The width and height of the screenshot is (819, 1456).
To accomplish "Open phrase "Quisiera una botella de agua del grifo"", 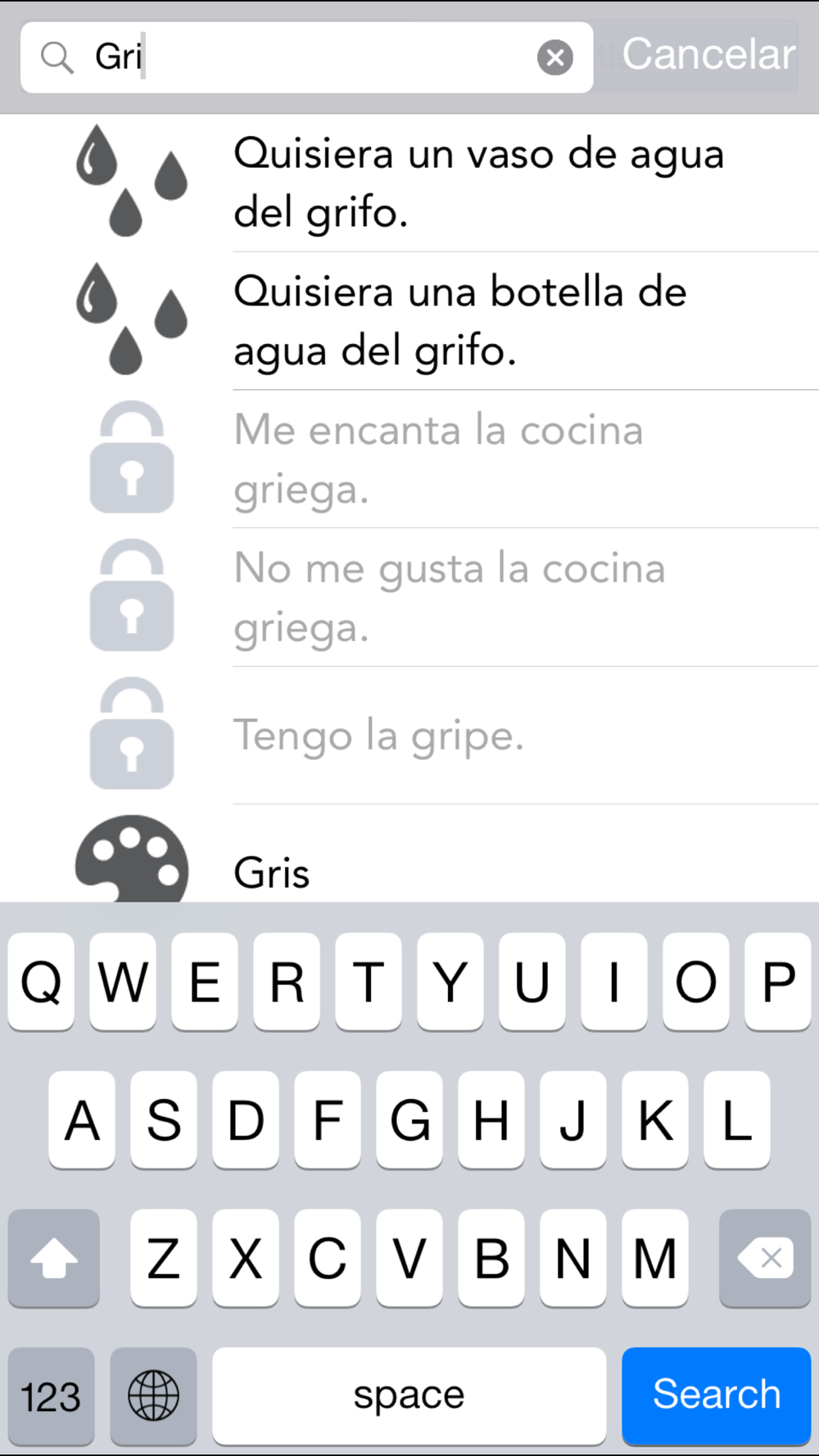I will pos(409,321).
